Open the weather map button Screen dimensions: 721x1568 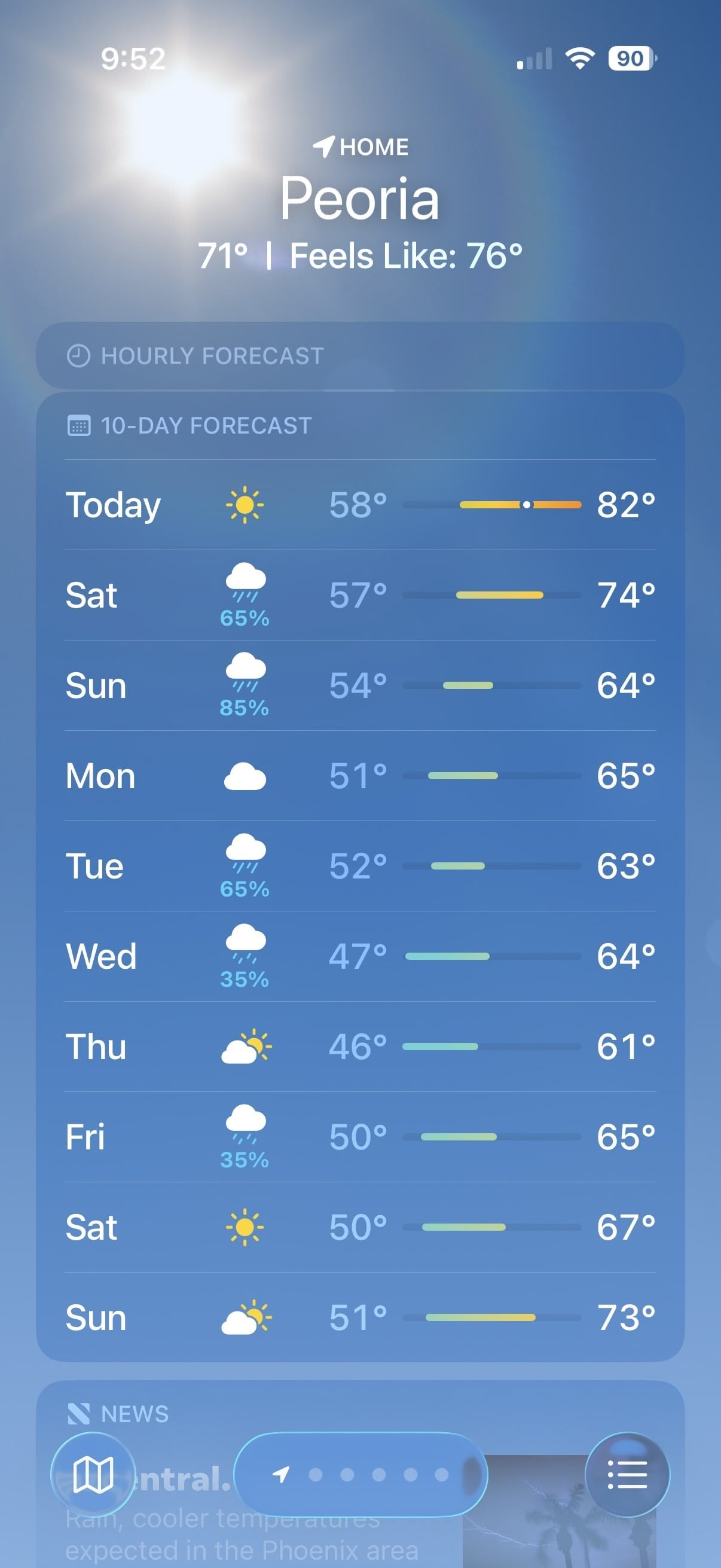(93, 1474)
